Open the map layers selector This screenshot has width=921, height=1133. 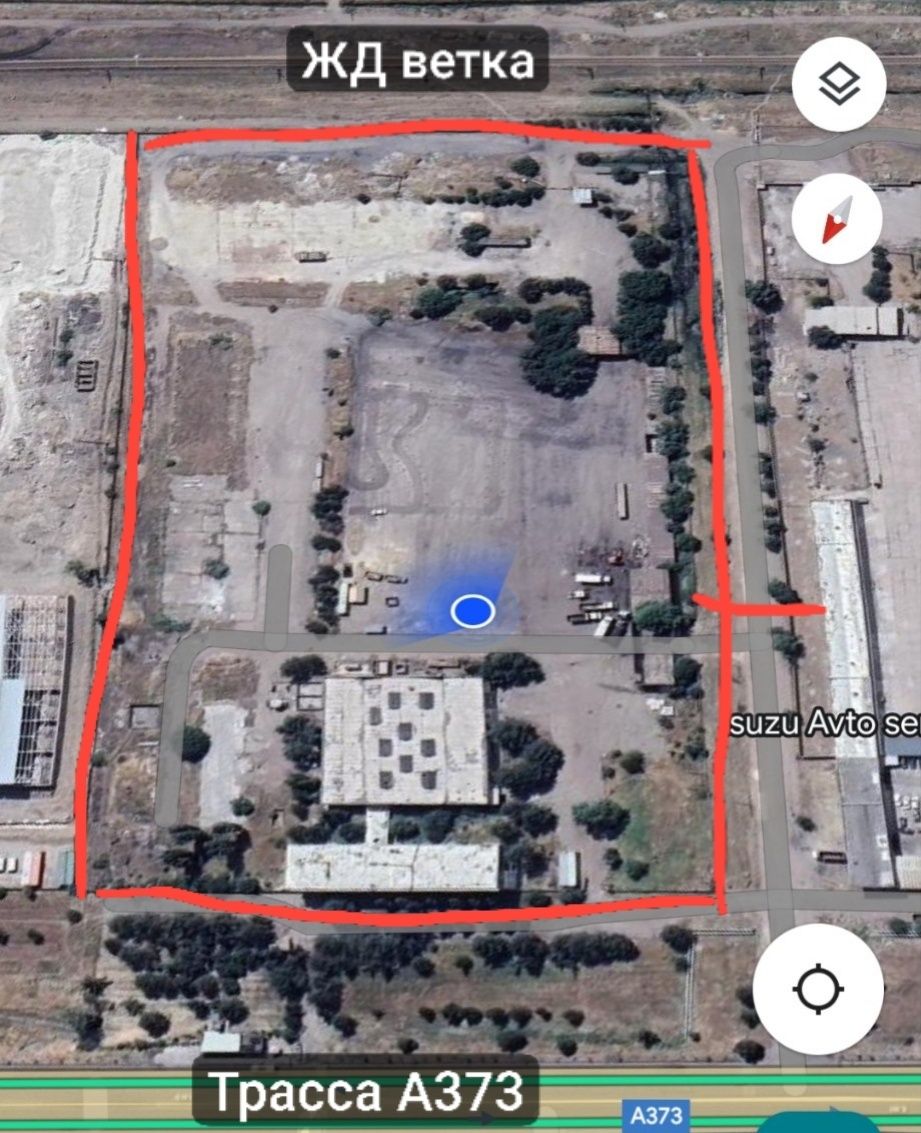tap(838, 84)
